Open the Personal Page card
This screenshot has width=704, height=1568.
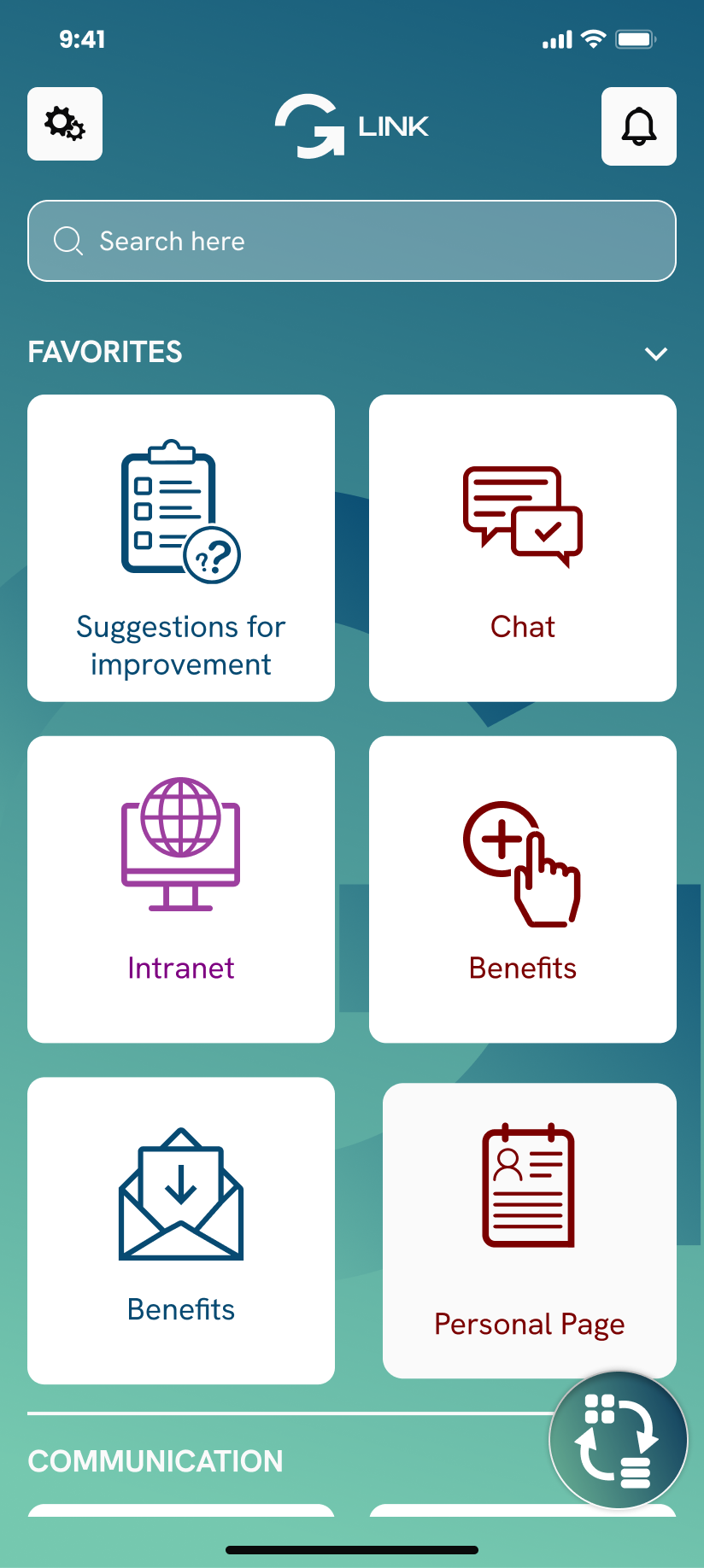click(530, 1230)
